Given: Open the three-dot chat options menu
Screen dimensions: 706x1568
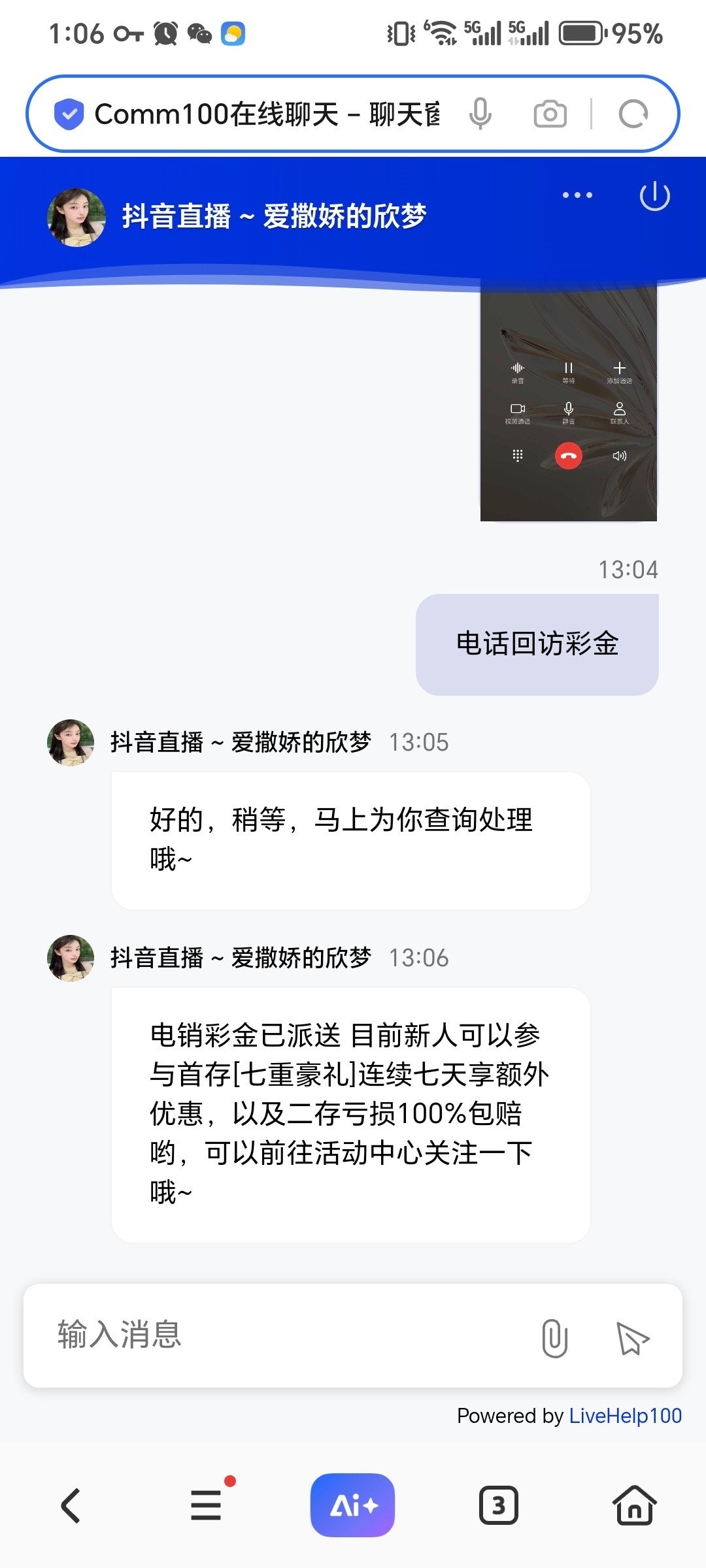Looking at the screenshot, I should click(x=577, y=195).
